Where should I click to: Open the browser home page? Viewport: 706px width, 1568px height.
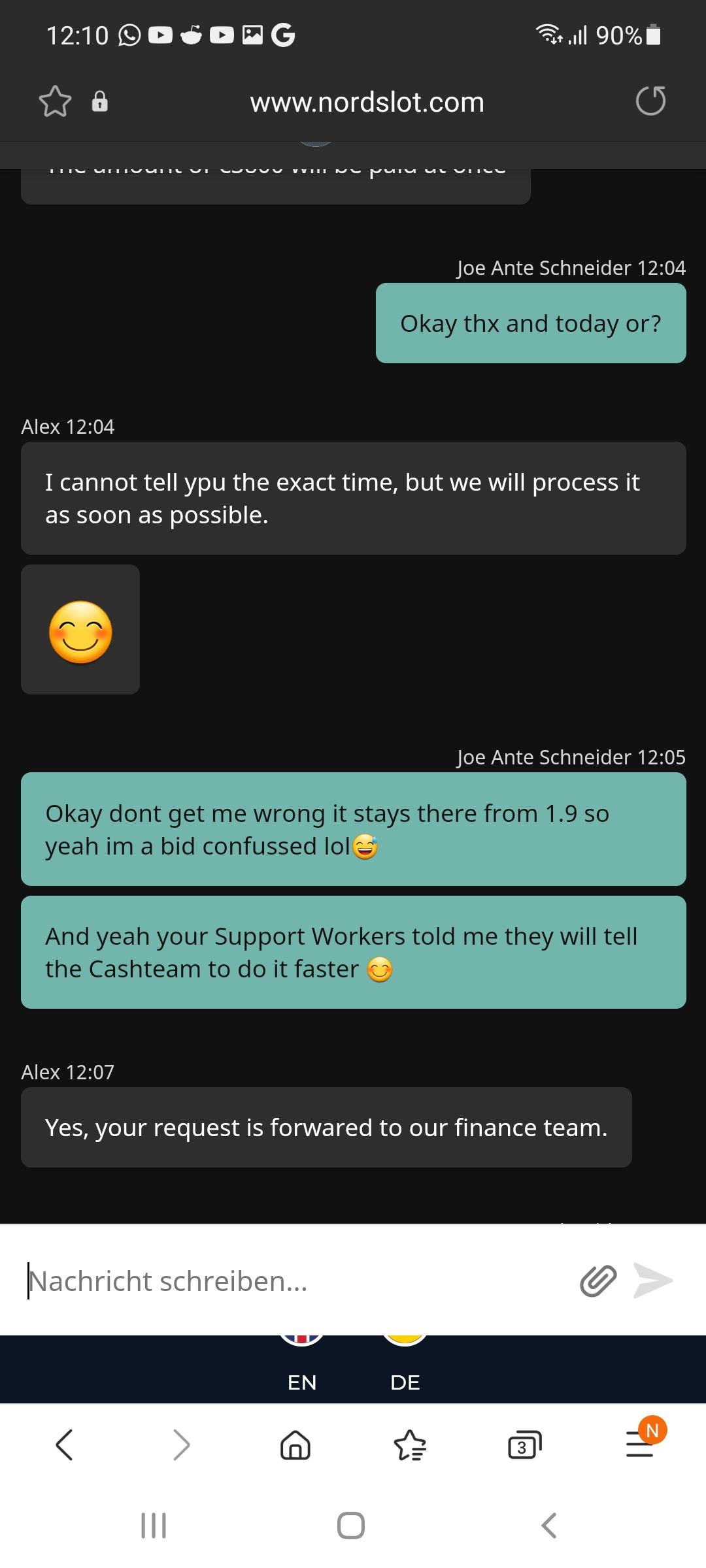pyautogui.click(x=295, y=1445)
